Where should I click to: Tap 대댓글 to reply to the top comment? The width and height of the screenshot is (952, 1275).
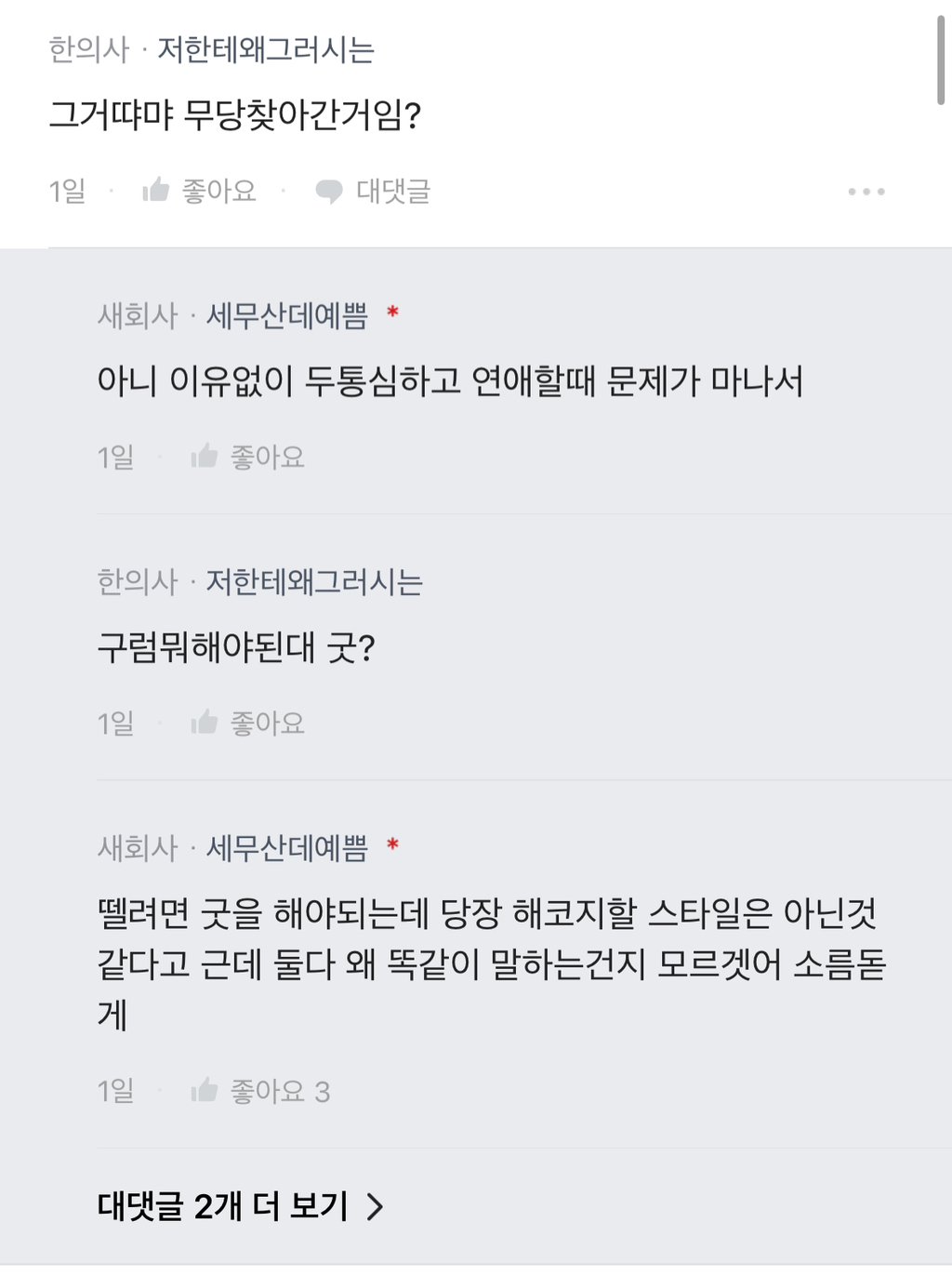point(373,192)
